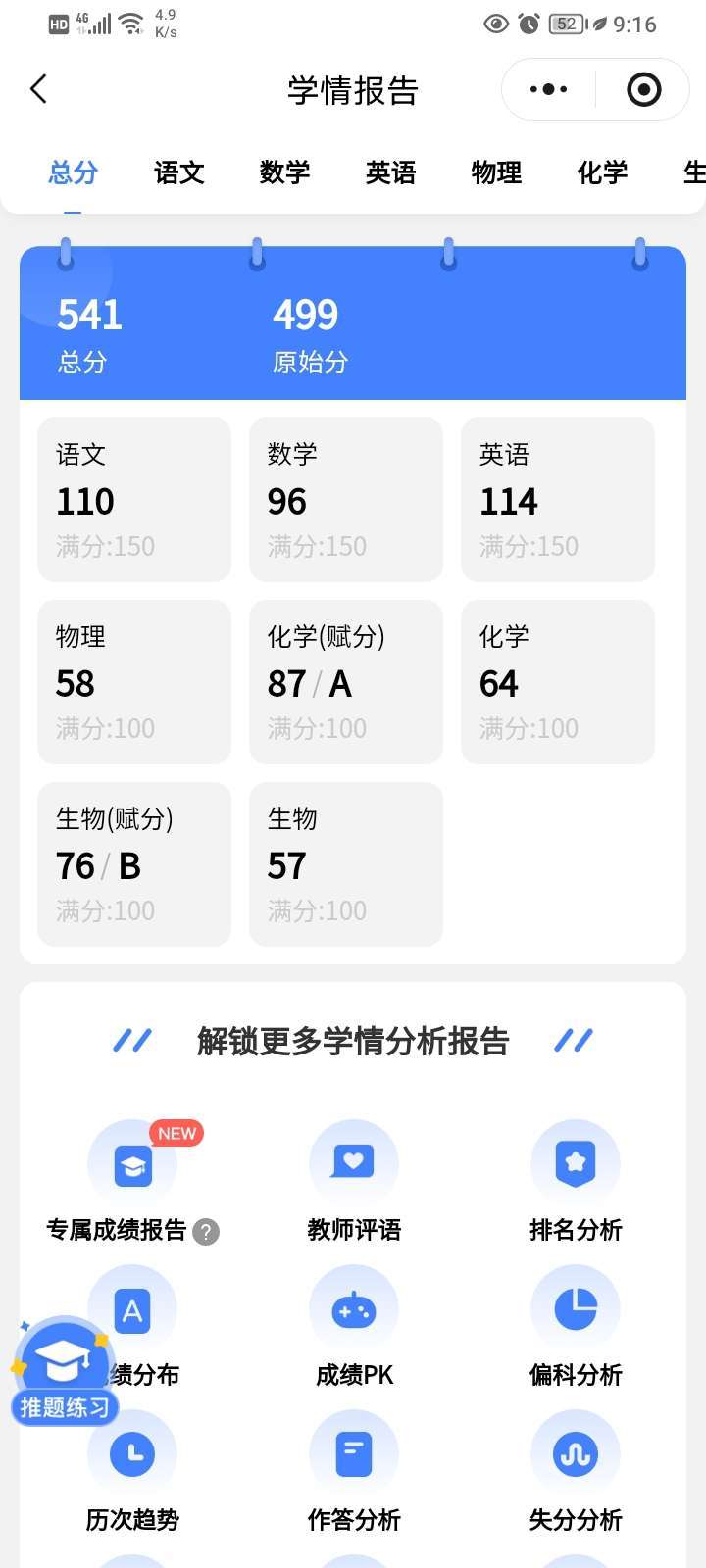Open the 专属成绩报告 report icon

coord(132,1161)
